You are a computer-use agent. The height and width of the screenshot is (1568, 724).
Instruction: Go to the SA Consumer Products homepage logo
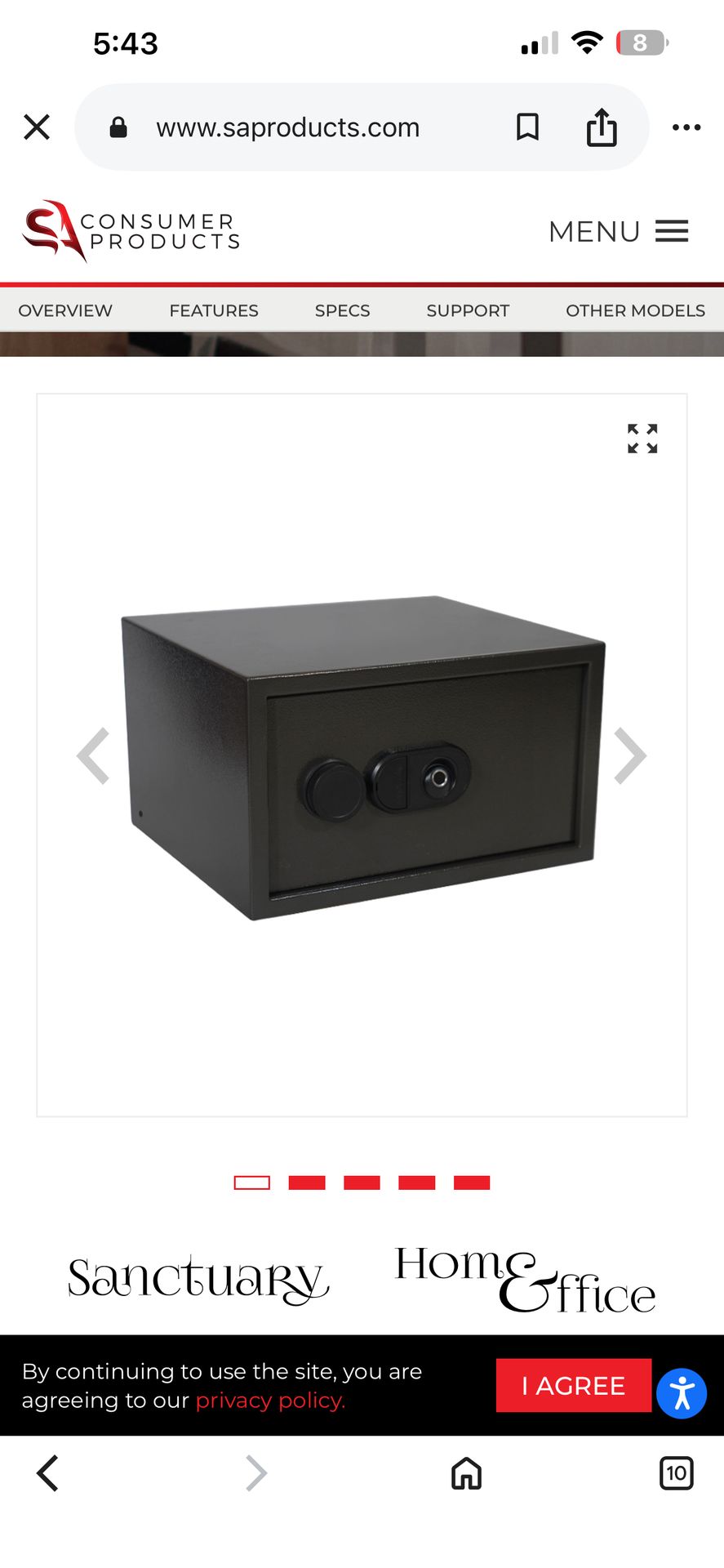(x=131, y=231)
